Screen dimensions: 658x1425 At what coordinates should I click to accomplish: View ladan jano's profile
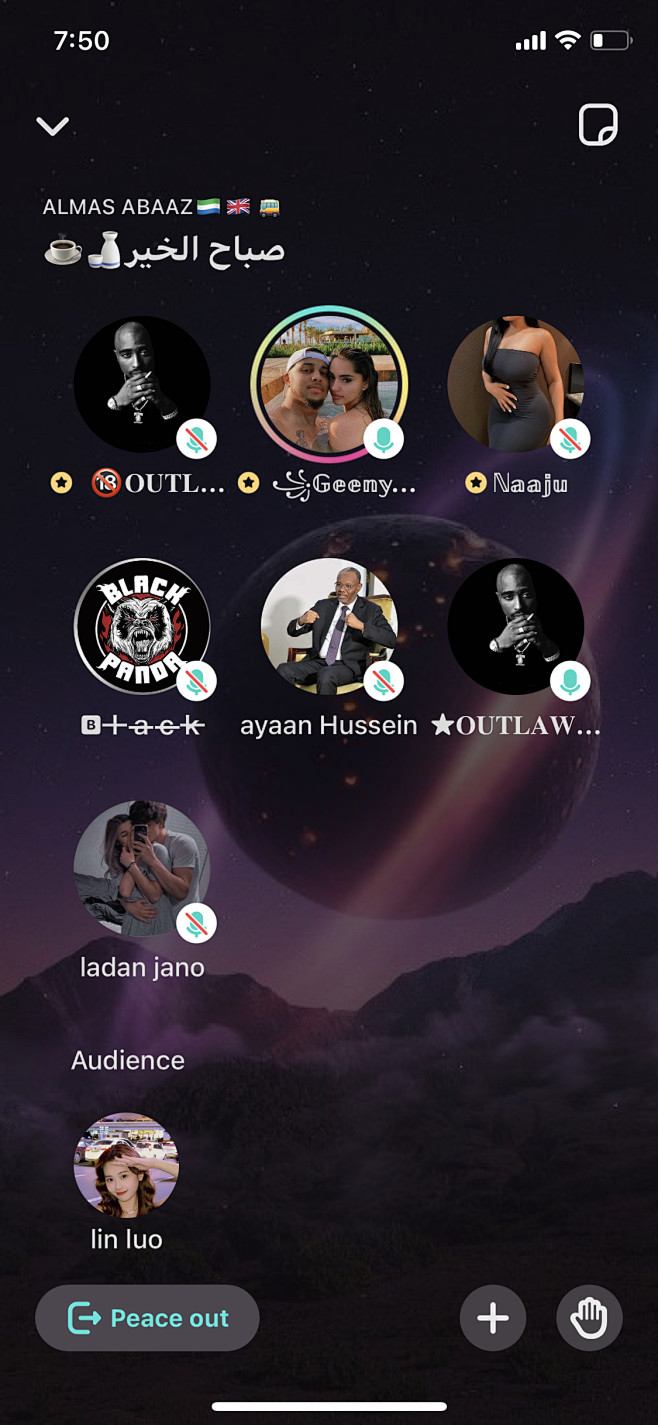pyautogui.click(x=142, y=868)
